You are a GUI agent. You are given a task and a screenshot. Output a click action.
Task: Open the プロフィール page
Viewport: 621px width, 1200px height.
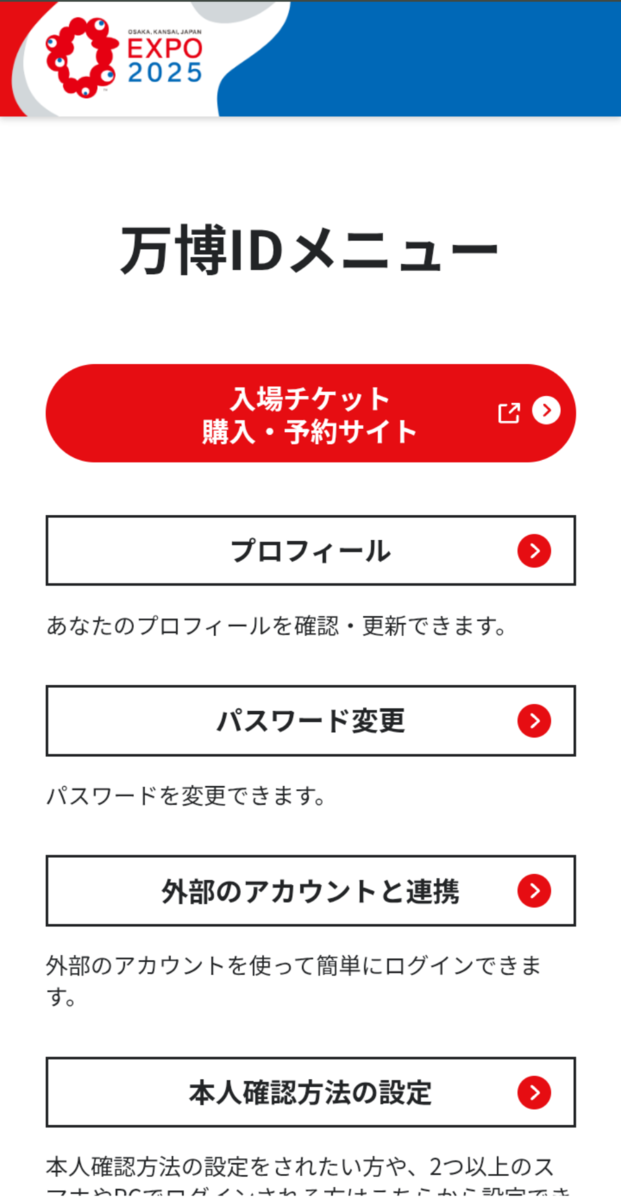[x=310, y=551]
